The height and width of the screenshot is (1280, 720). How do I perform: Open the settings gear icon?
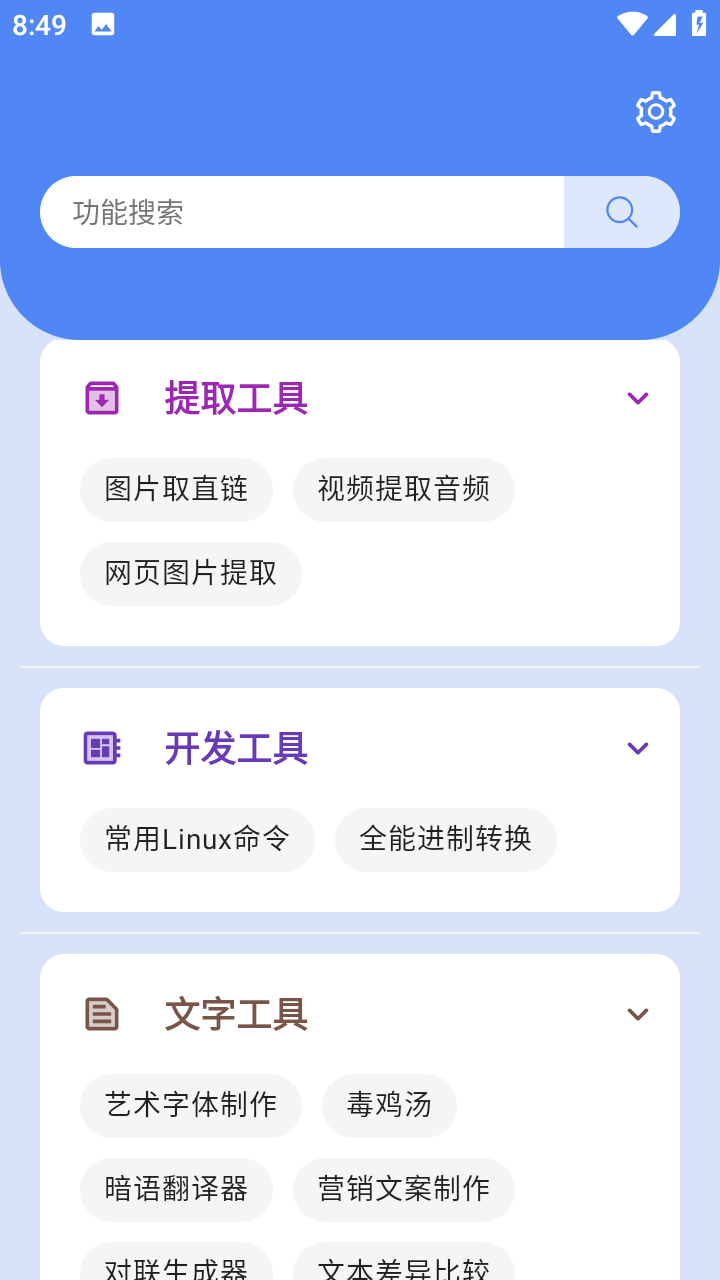point(655,111)
